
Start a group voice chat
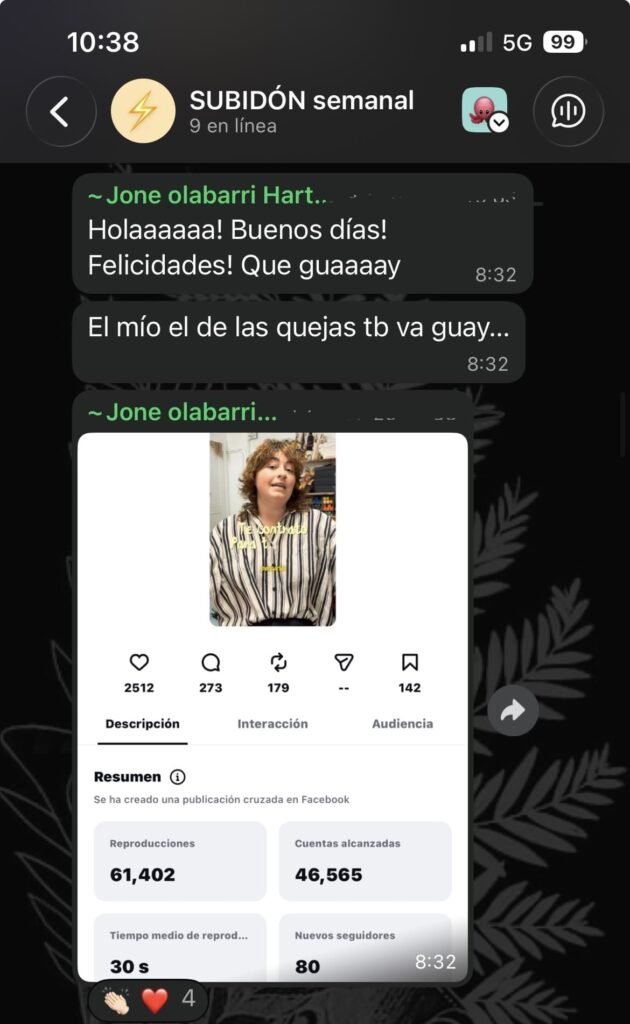tap(568, 111)
